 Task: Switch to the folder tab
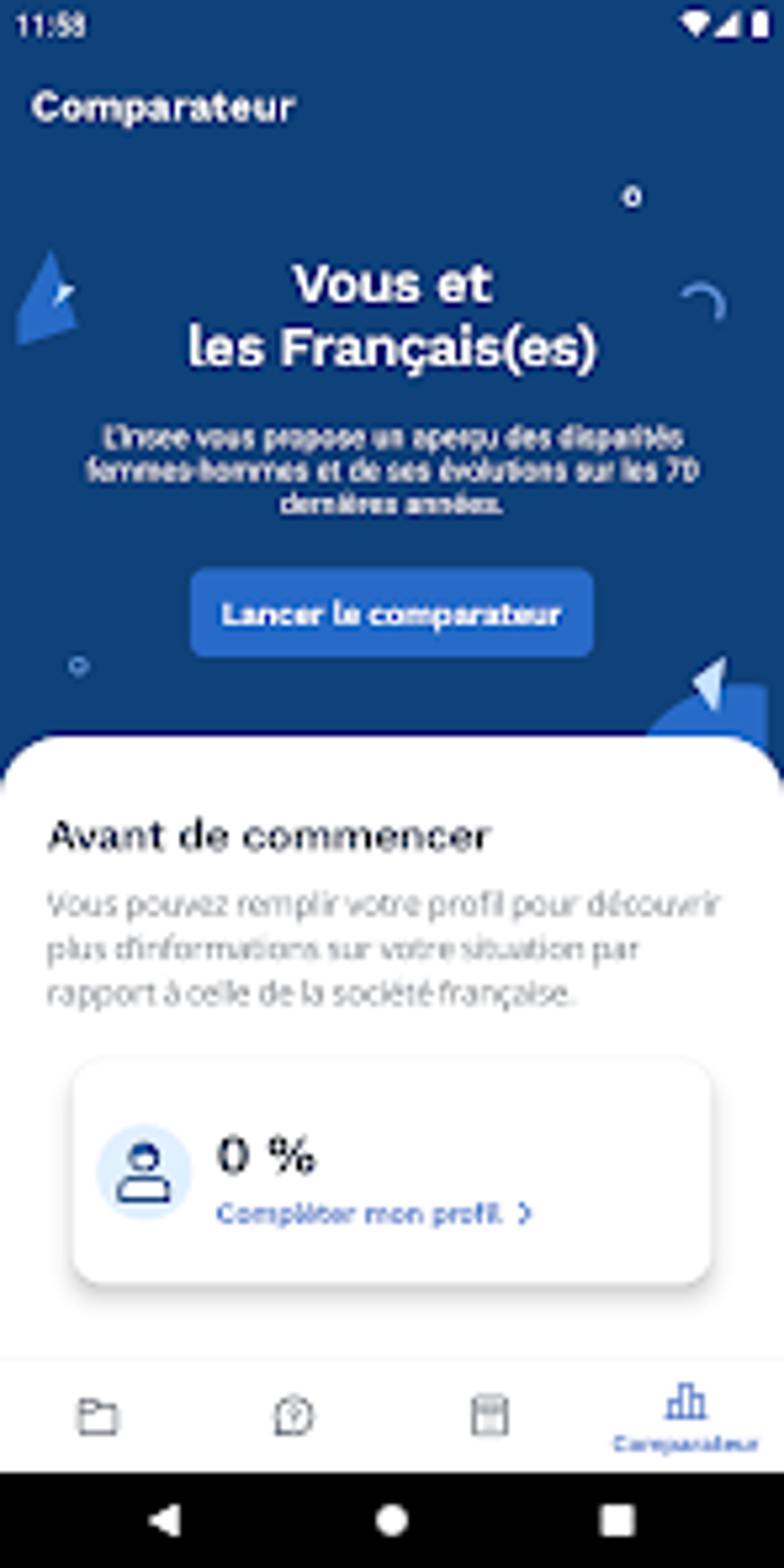click(x=98, y=1416)
